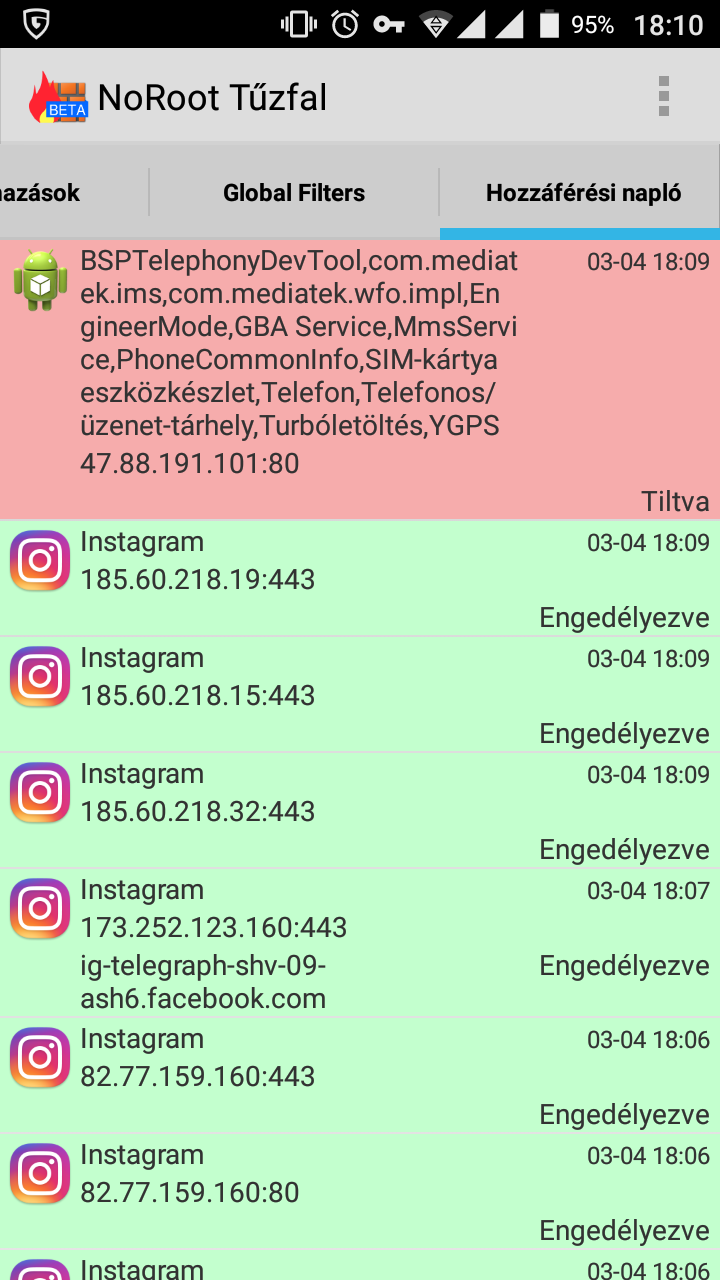
Task: Open the Instagram entry 82.77.159.160:443
Action: tap(360, 1075)
